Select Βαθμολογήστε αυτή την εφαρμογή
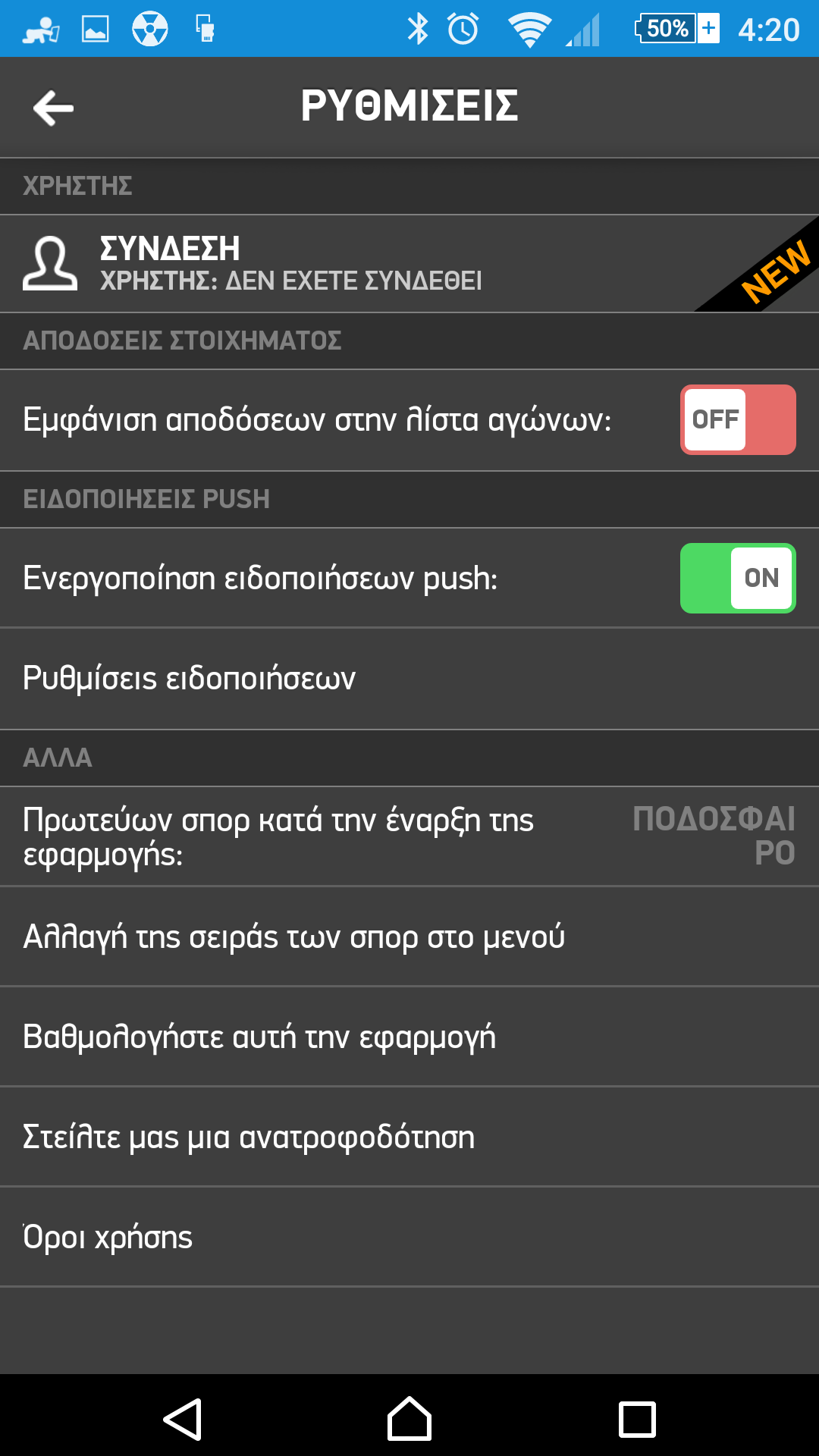This screenshot has width=819, height=1456. click(x=409, y=1037)
